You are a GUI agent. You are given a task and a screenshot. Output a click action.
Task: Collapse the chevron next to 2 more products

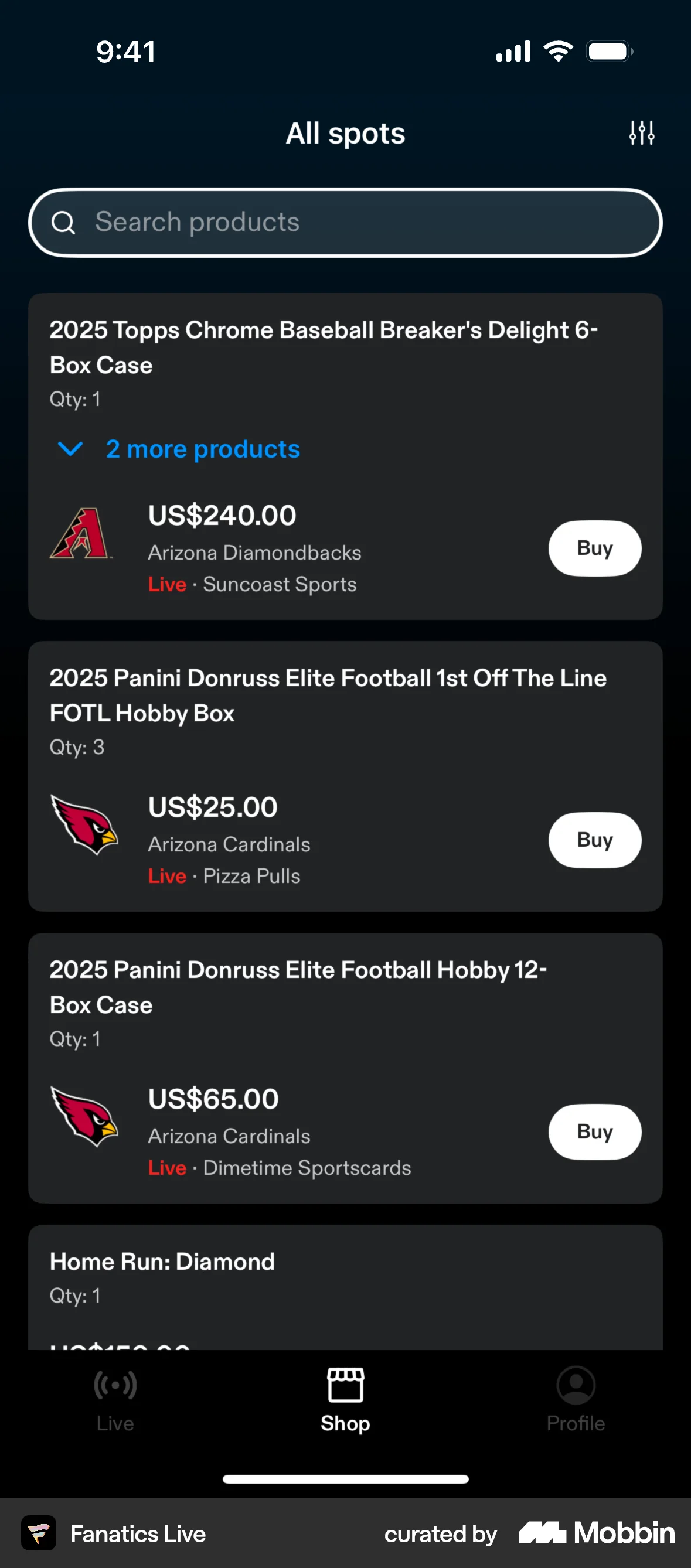[x=70, y=449]
